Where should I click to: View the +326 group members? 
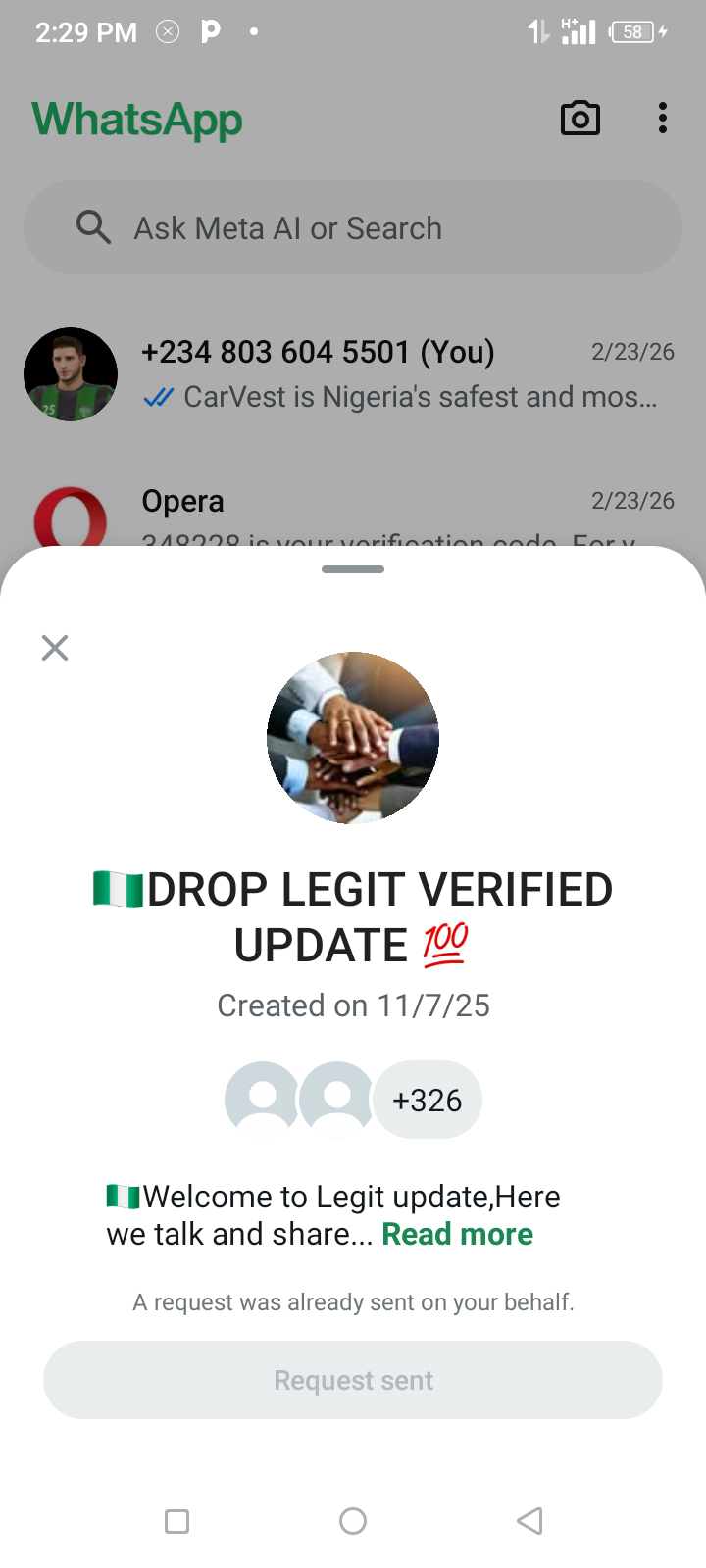point(428,1101)
